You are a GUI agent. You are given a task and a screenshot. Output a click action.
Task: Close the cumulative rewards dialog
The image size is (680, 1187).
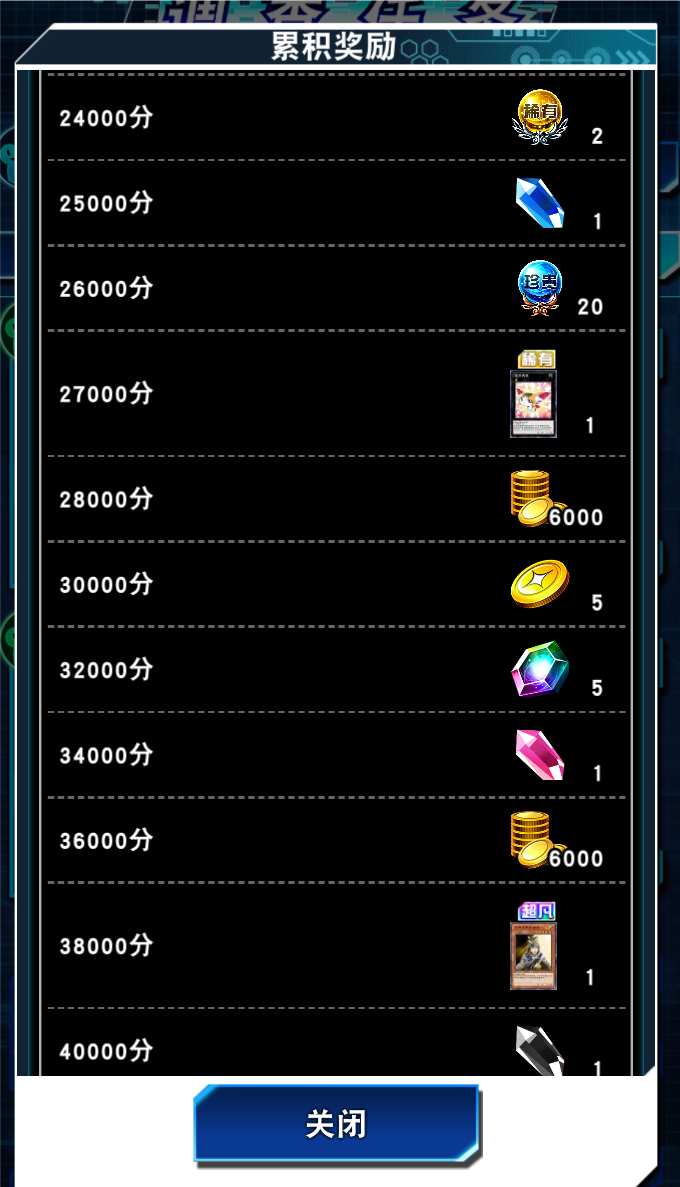(x=337, y=1124)
